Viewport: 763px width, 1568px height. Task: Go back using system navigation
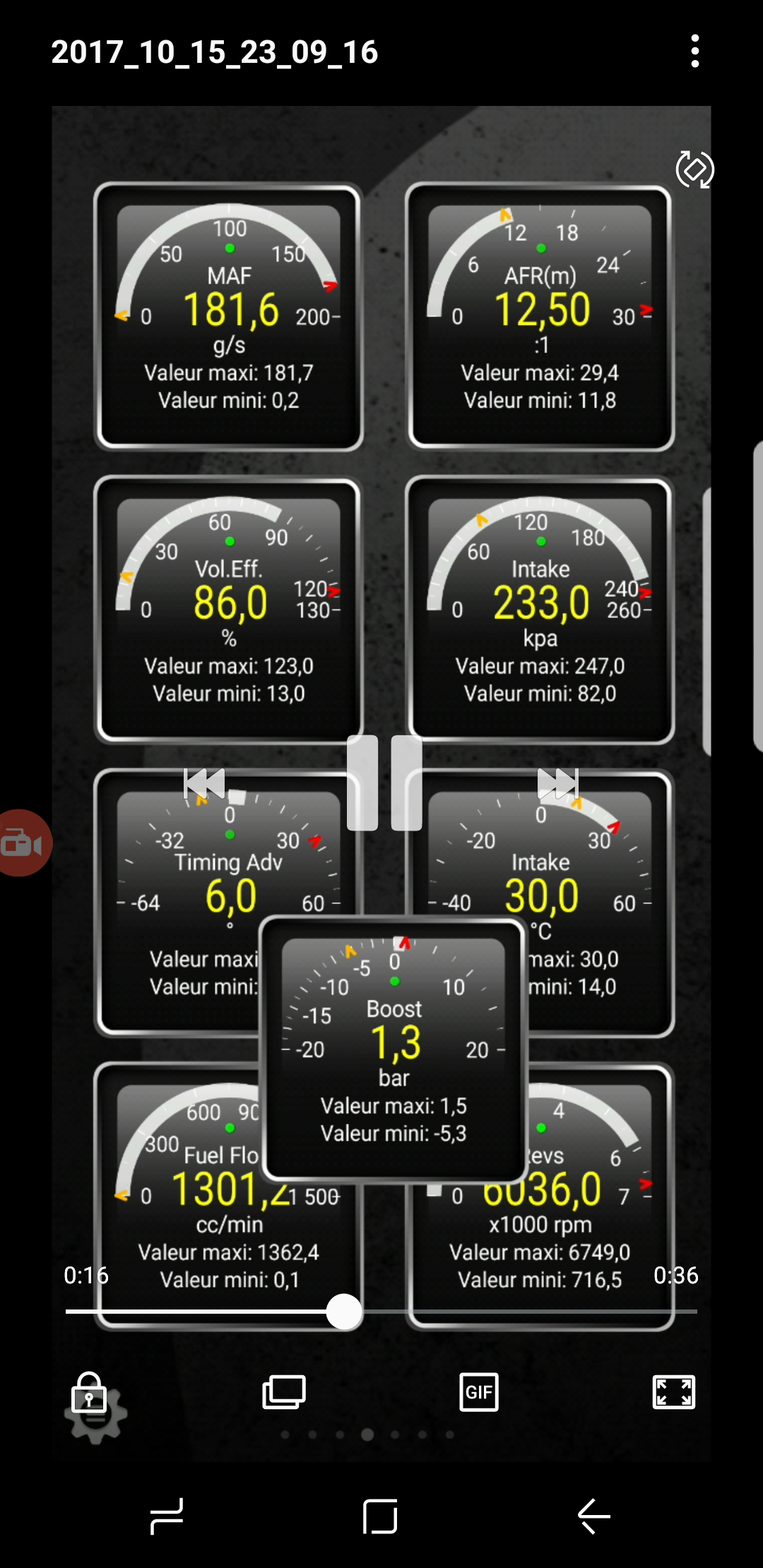(x=593, y=1516)
